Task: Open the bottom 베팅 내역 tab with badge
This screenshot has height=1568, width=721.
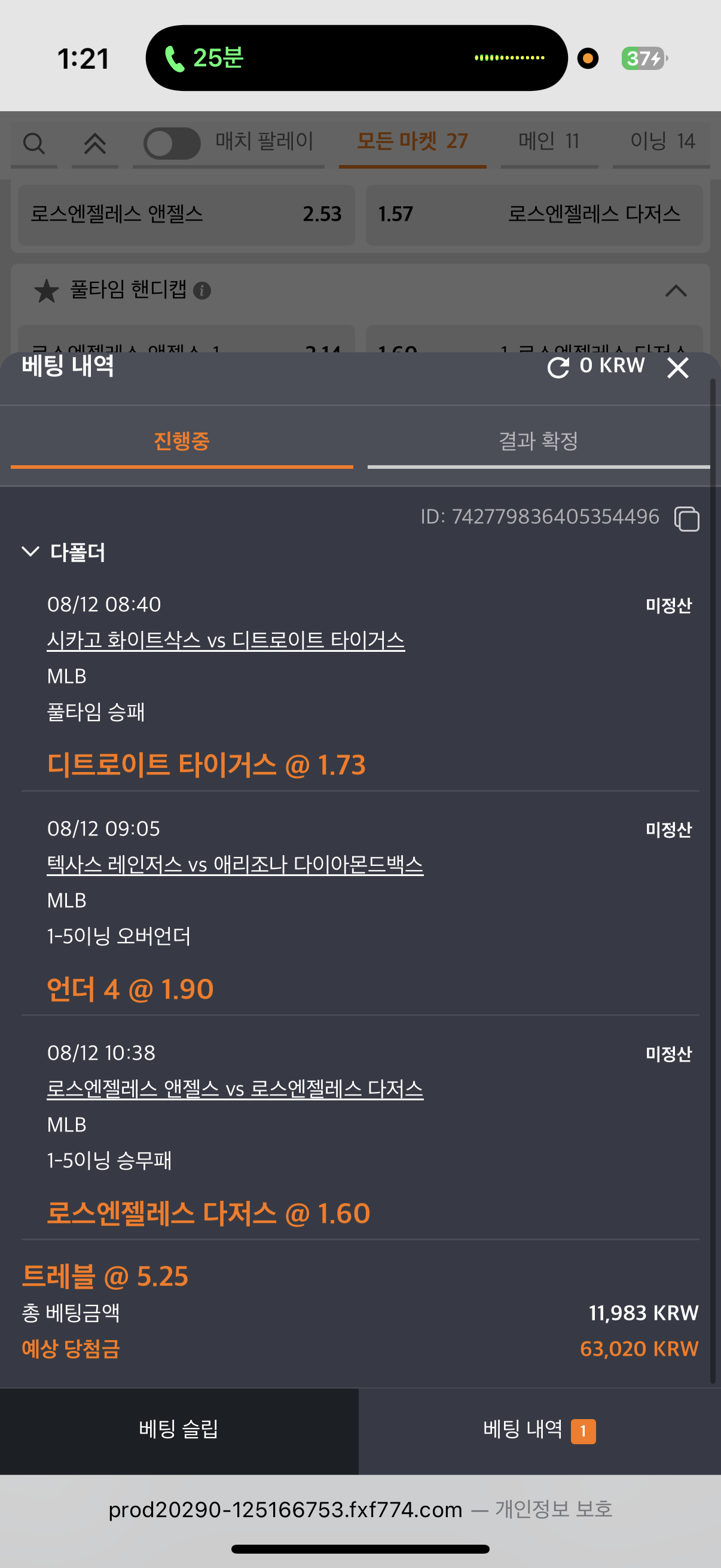Action: click(539, 1429)
